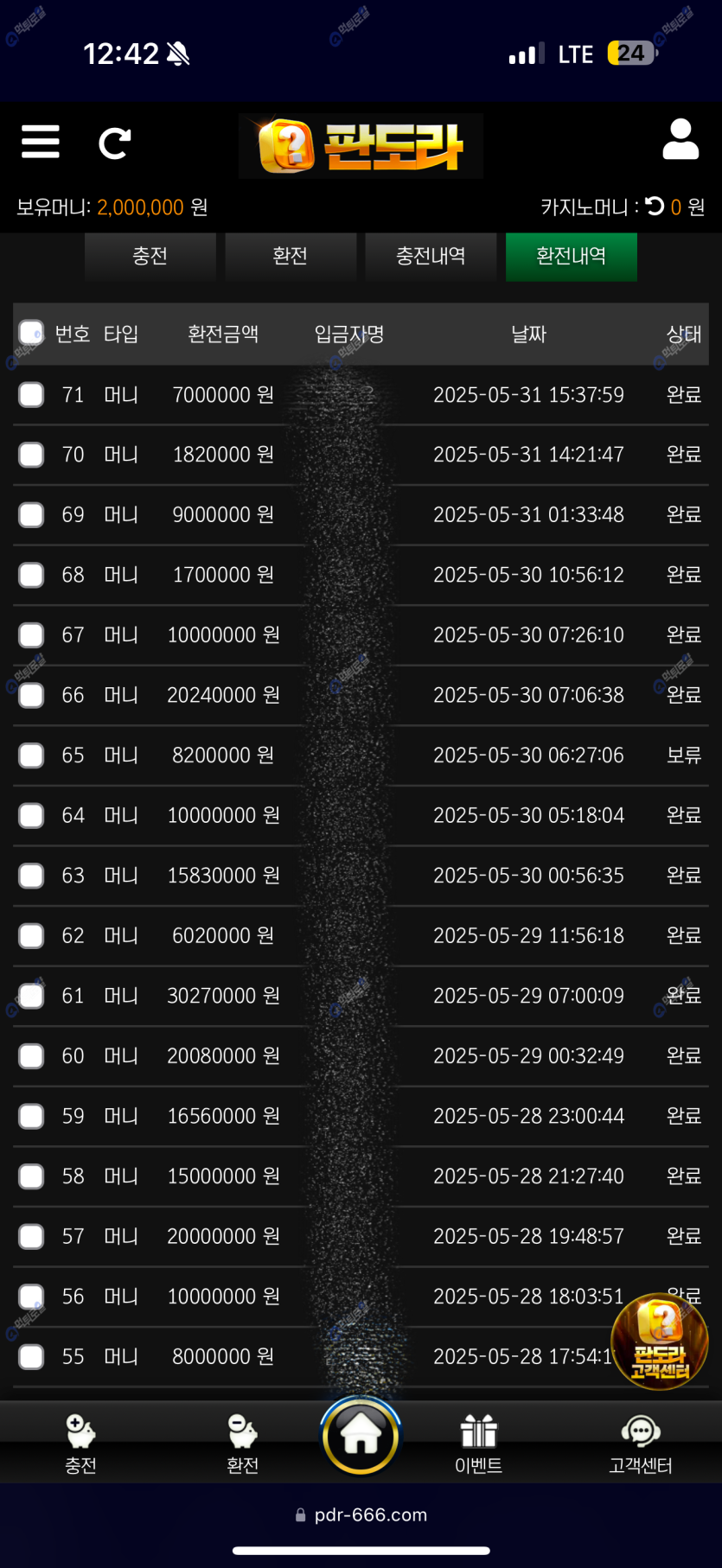Viewport: 722px width, 1568px height.
Task: Select the checkbox for row 69
Action: point(32,515)
